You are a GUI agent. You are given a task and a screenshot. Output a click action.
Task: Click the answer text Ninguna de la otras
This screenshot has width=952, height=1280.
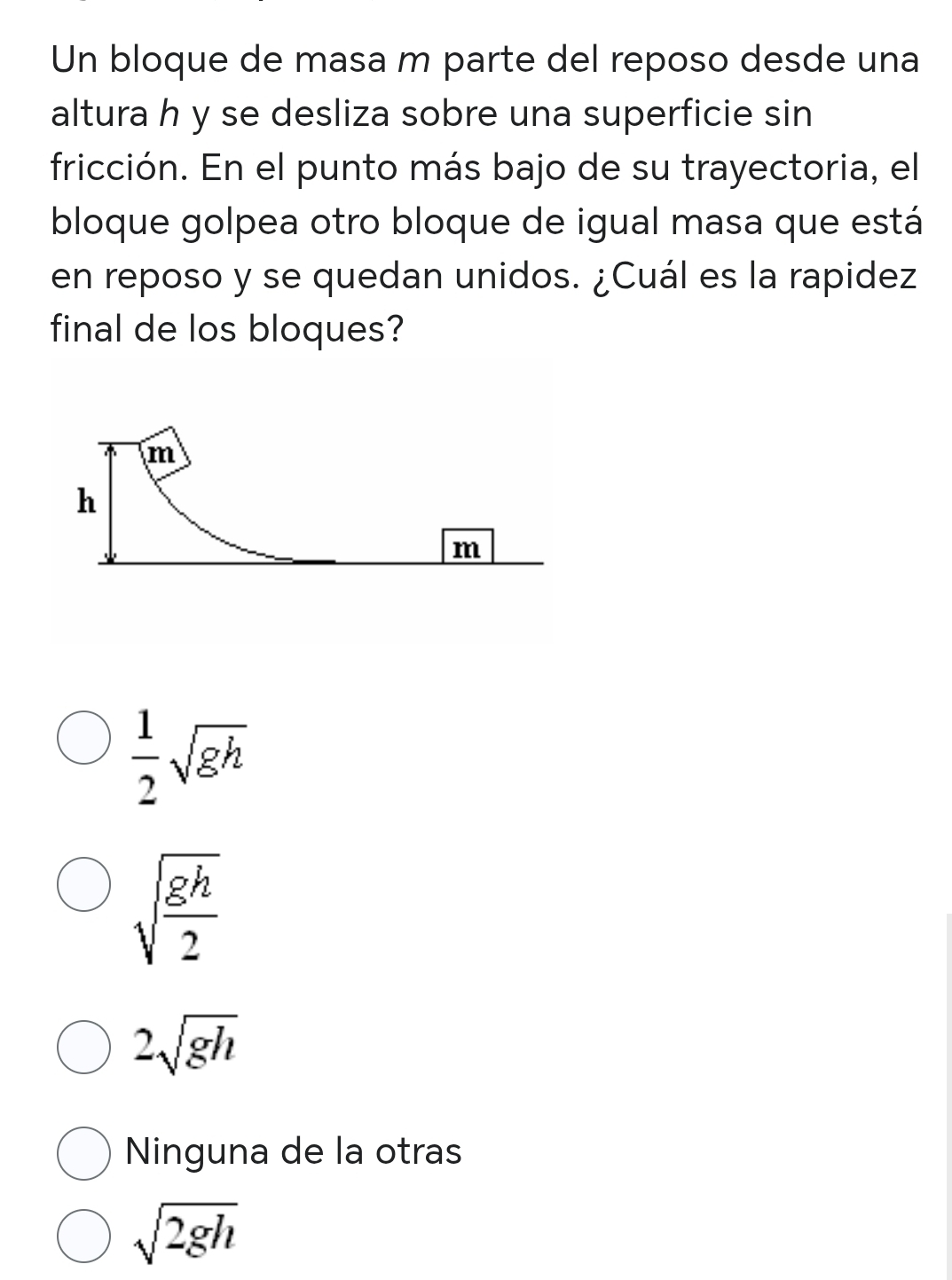[293, 1151]
